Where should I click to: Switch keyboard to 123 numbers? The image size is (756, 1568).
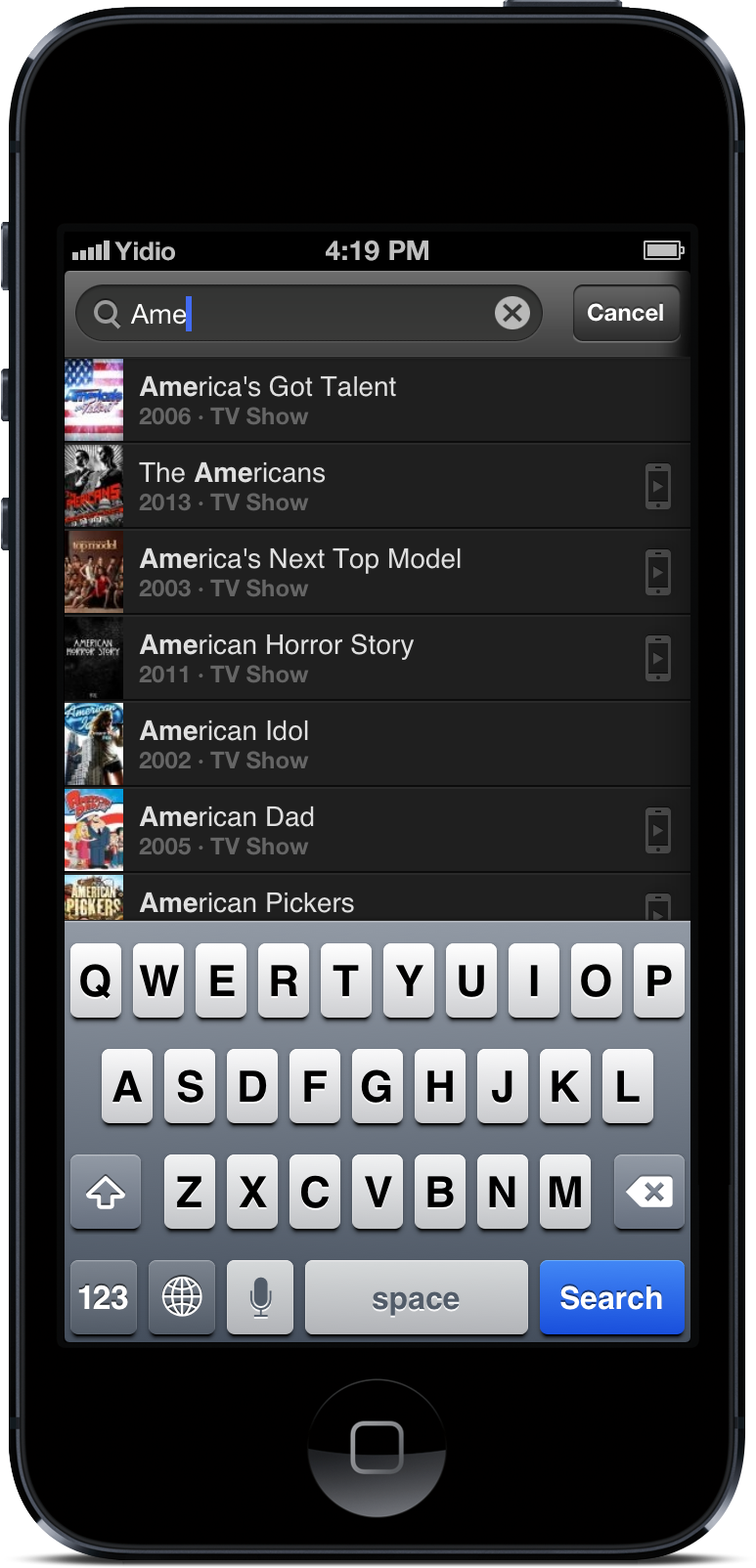point(104,1297)
